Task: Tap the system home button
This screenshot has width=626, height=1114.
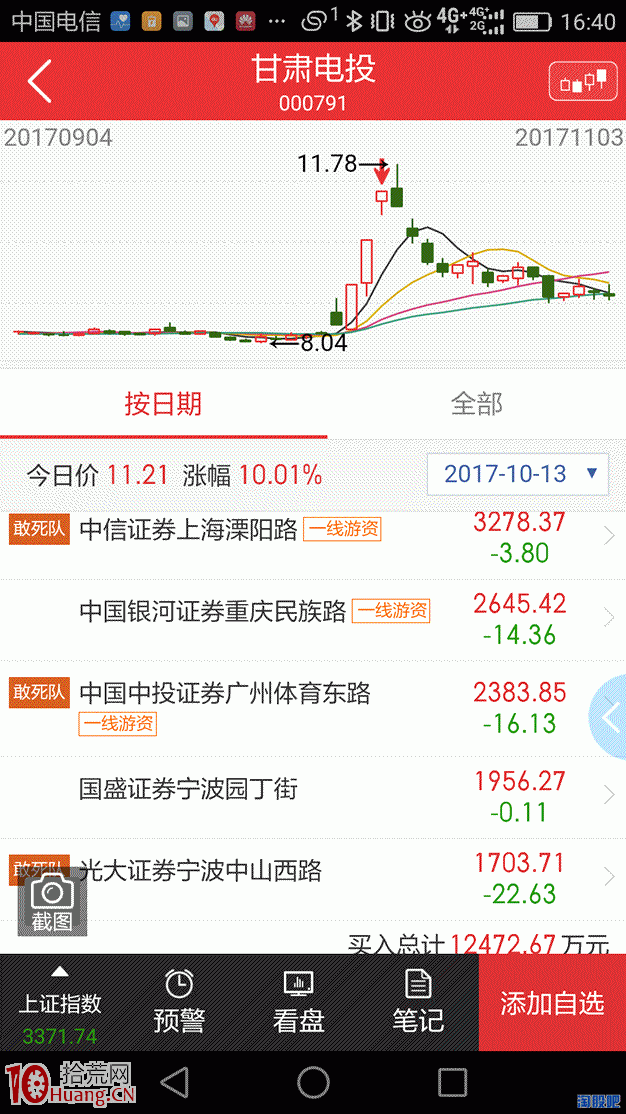Action: coord(313,1083)
